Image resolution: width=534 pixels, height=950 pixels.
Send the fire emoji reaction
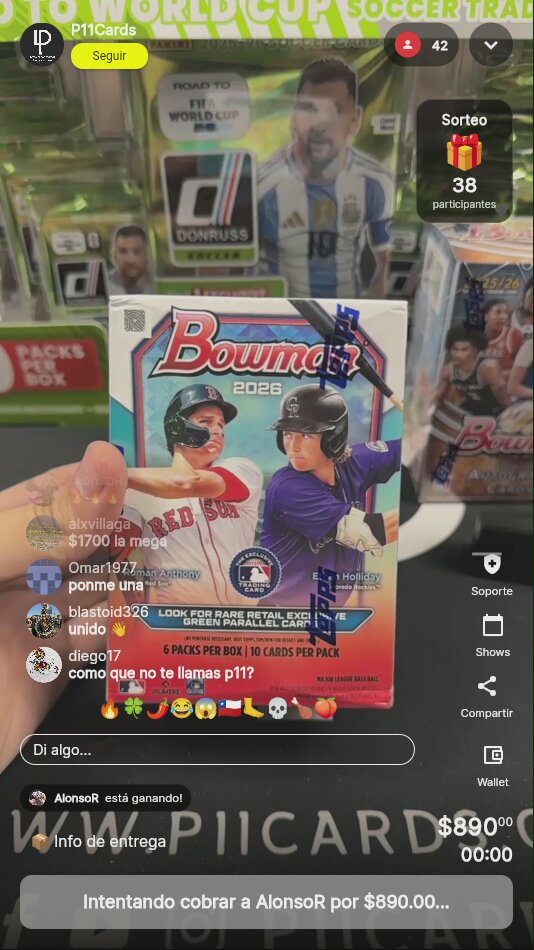[x=110, y=709]
